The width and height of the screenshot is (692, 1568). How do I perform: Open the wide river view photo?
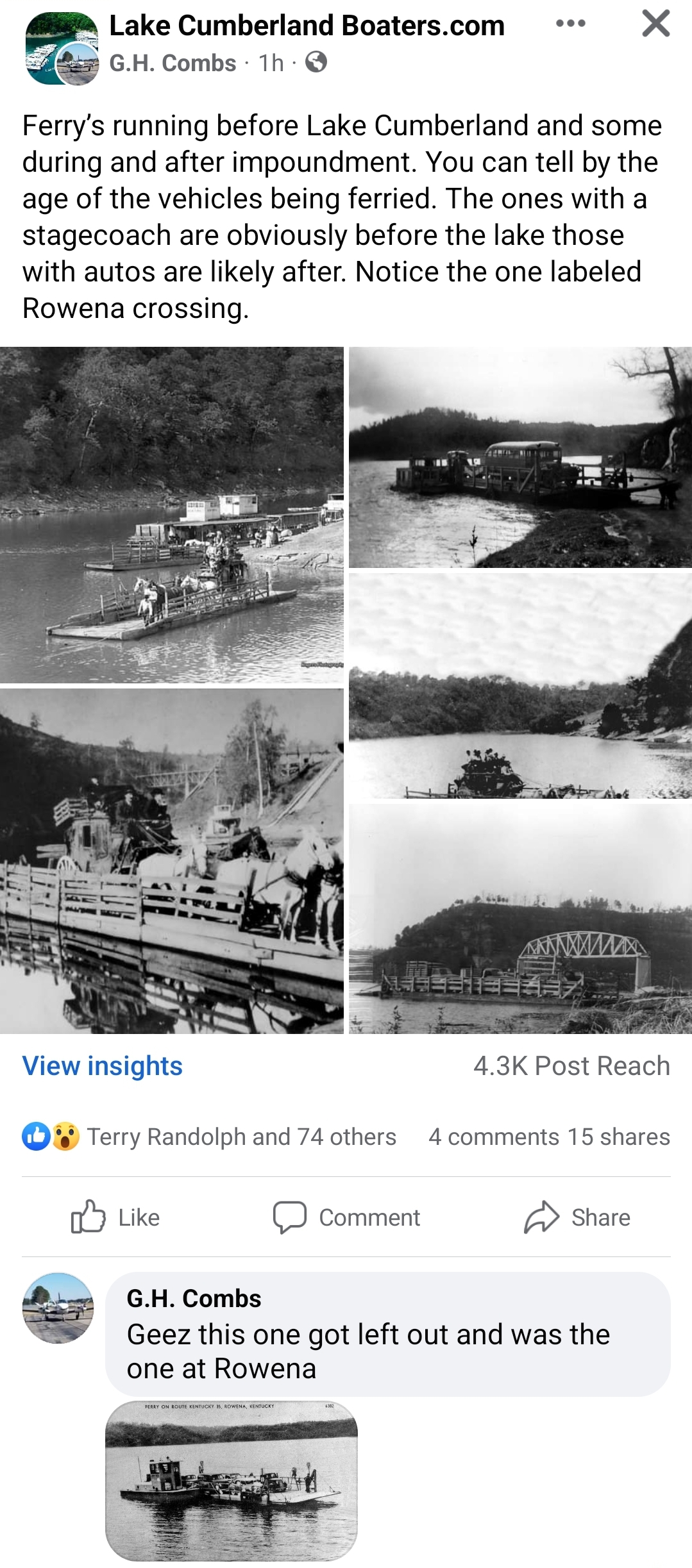click(x=520, y=685)
